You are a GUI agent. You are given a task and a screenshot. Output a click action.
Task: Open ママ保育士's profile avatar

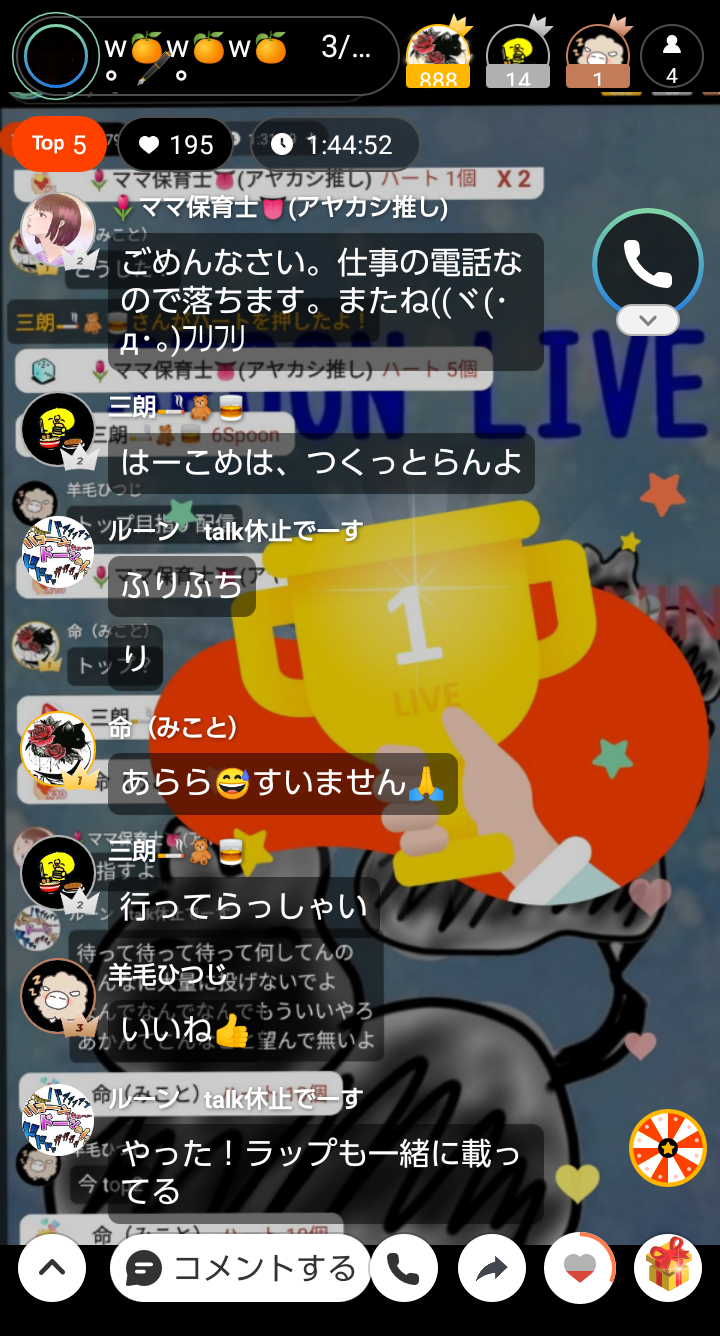tap(58, 231)
